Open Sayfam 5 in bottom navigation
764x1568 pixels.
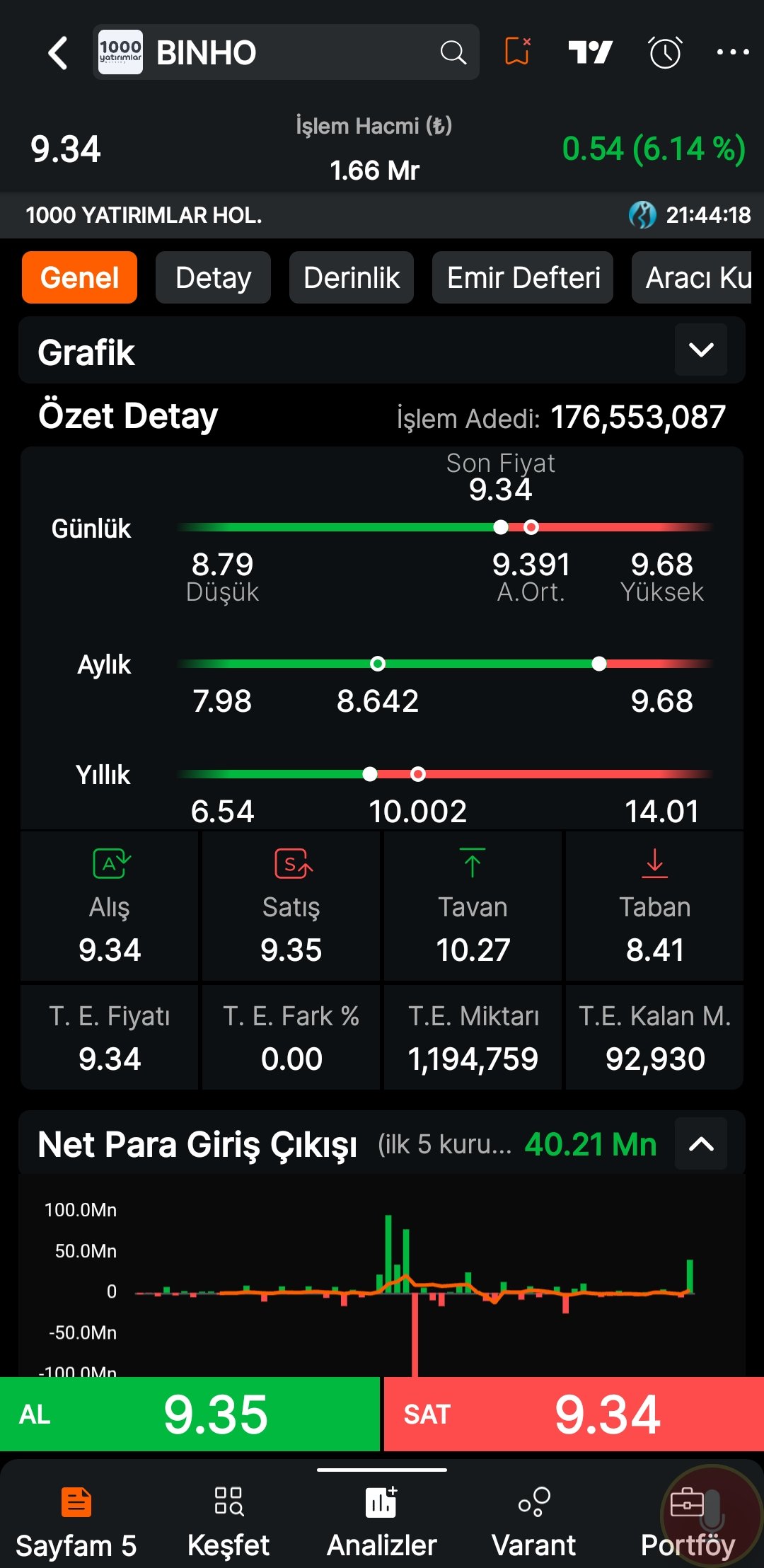point(76,1521)
